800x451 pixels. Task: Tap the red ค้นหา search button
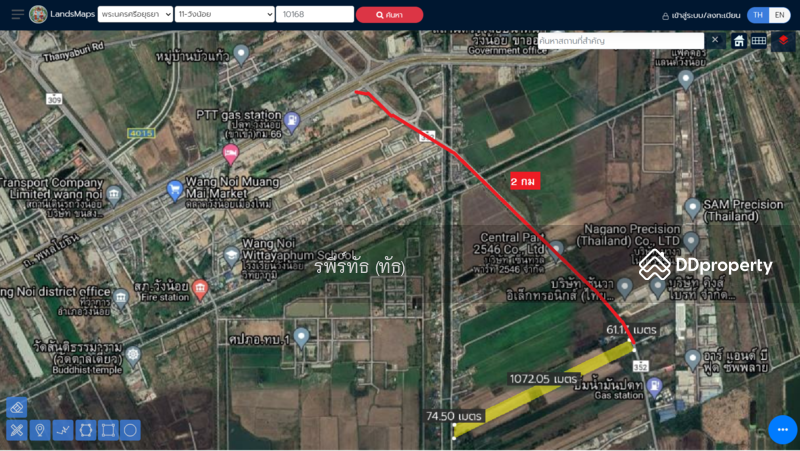(389, 14)
